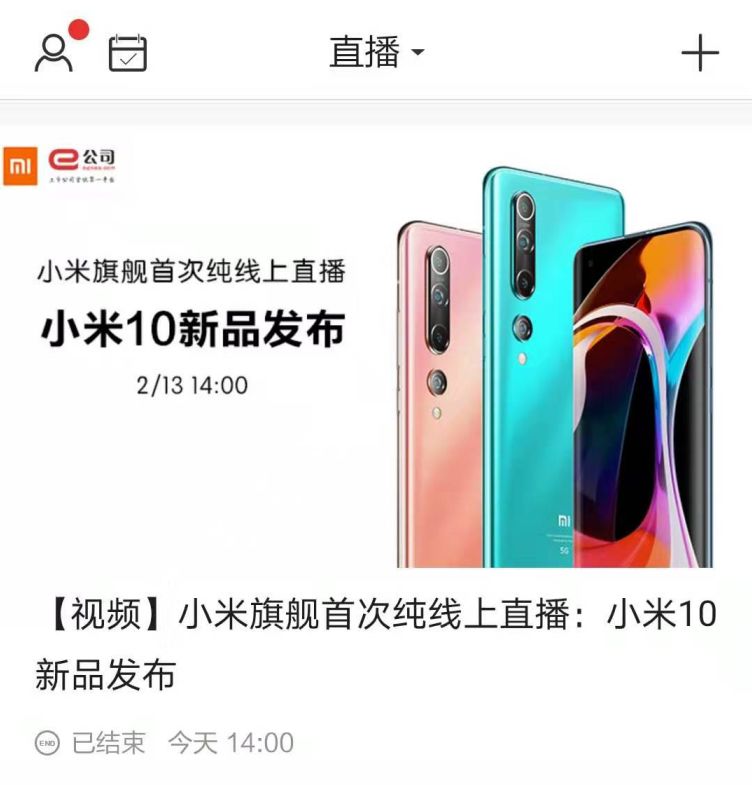
Task: Open the user profile icon
Action: tap(54, 52)
